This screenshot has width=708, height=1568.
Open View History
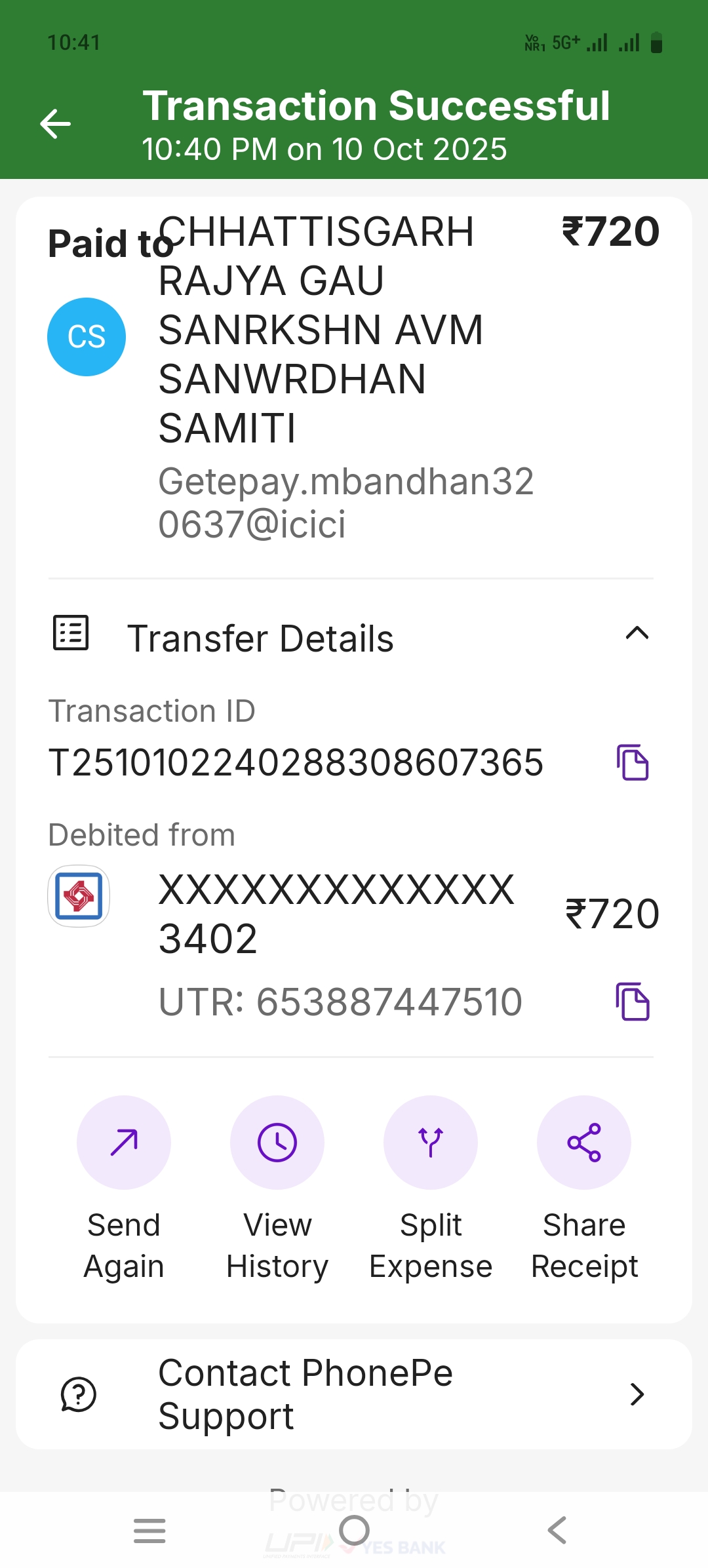(277, 1143)
